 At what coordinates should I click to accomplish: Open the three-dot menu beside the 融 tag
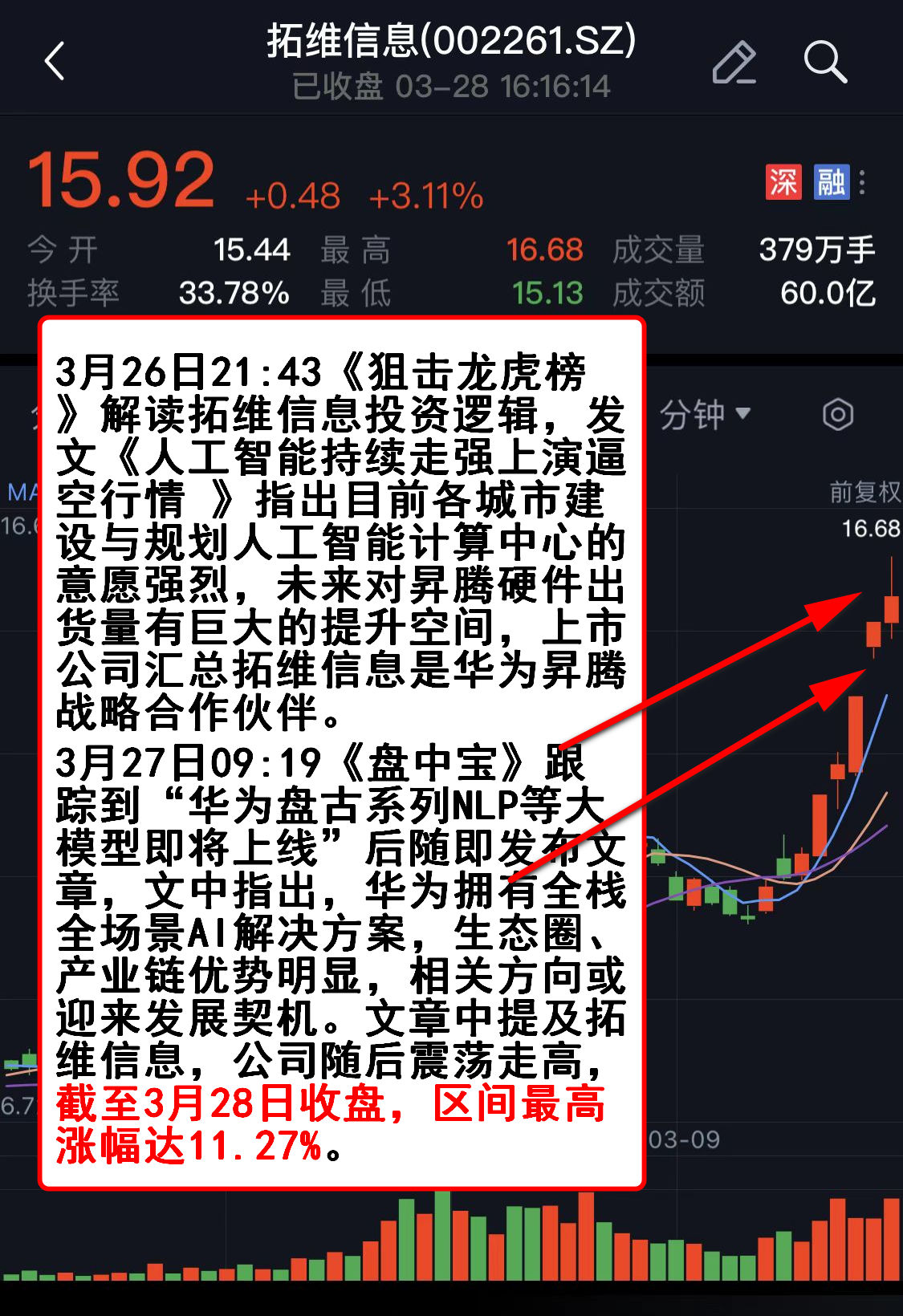(x=862, y=182)
